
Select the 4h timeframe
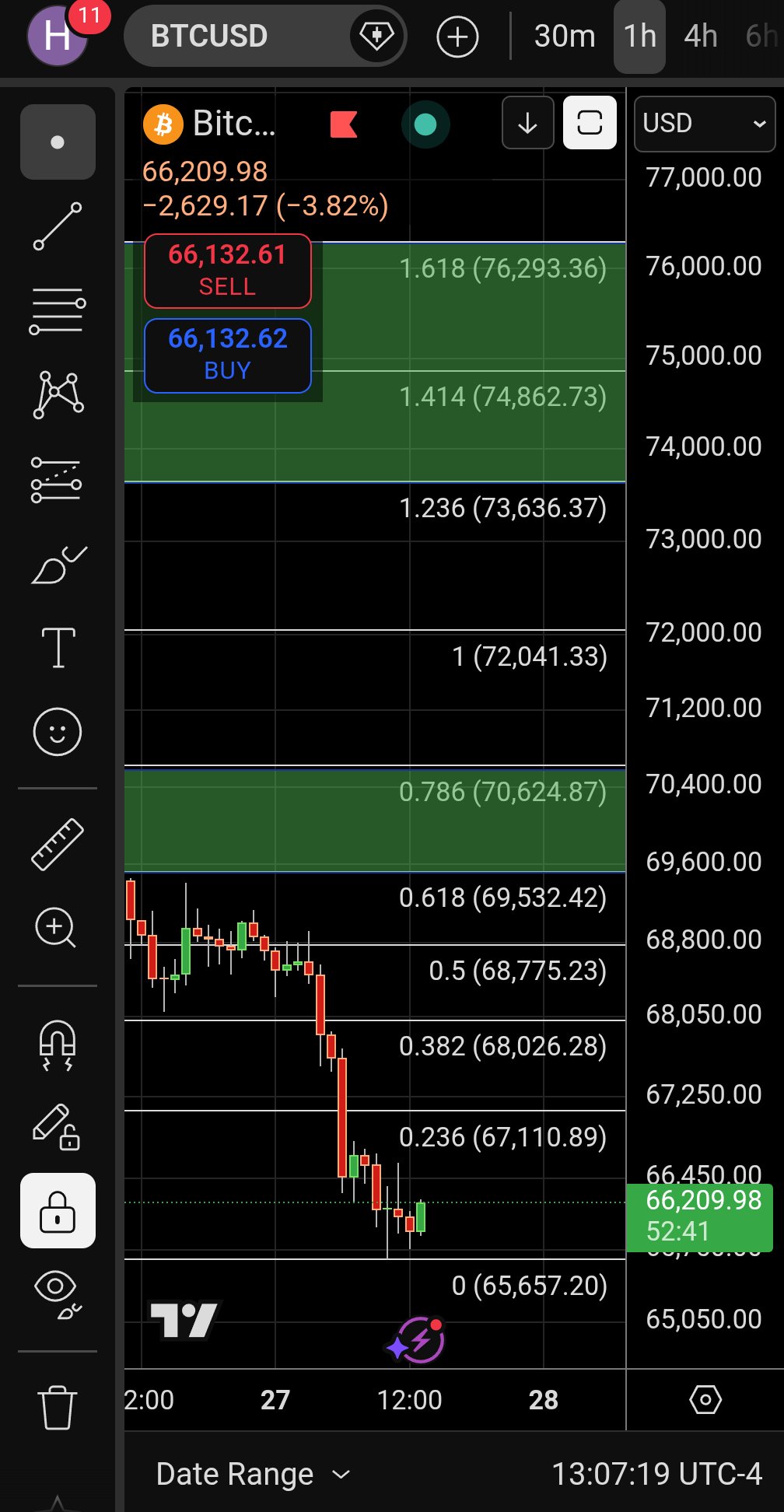coord(700,37)
